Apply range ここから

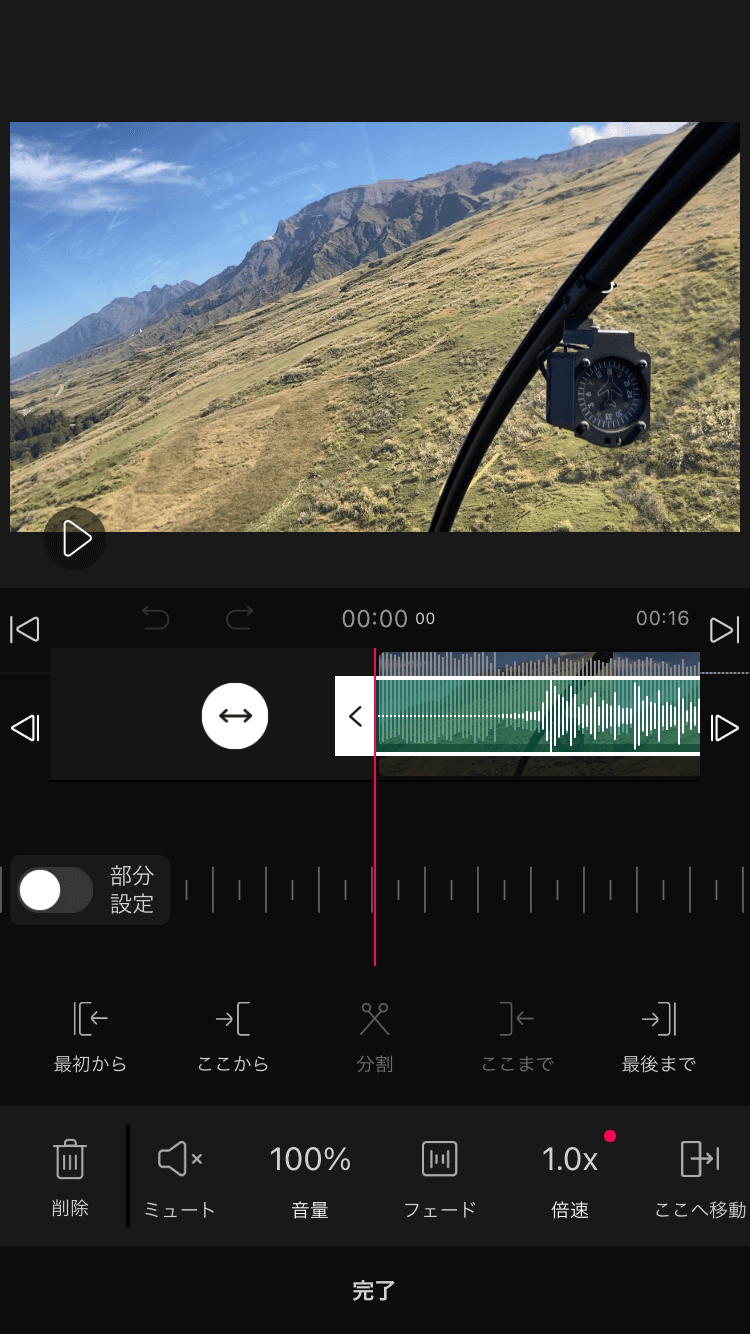(x=233, y=1038)
